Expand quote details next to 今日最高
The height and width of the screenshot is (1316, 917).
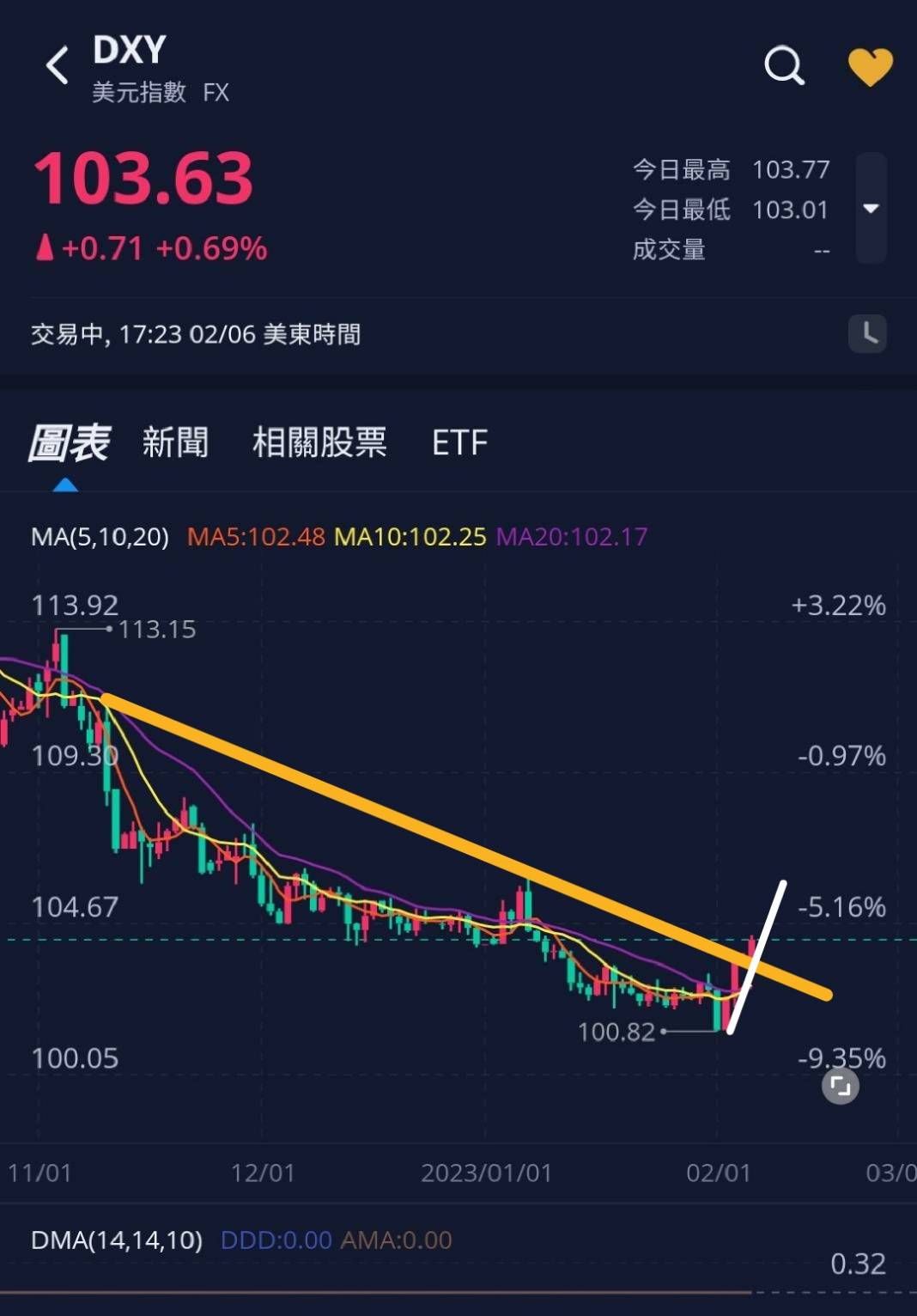tap(871, 209)
